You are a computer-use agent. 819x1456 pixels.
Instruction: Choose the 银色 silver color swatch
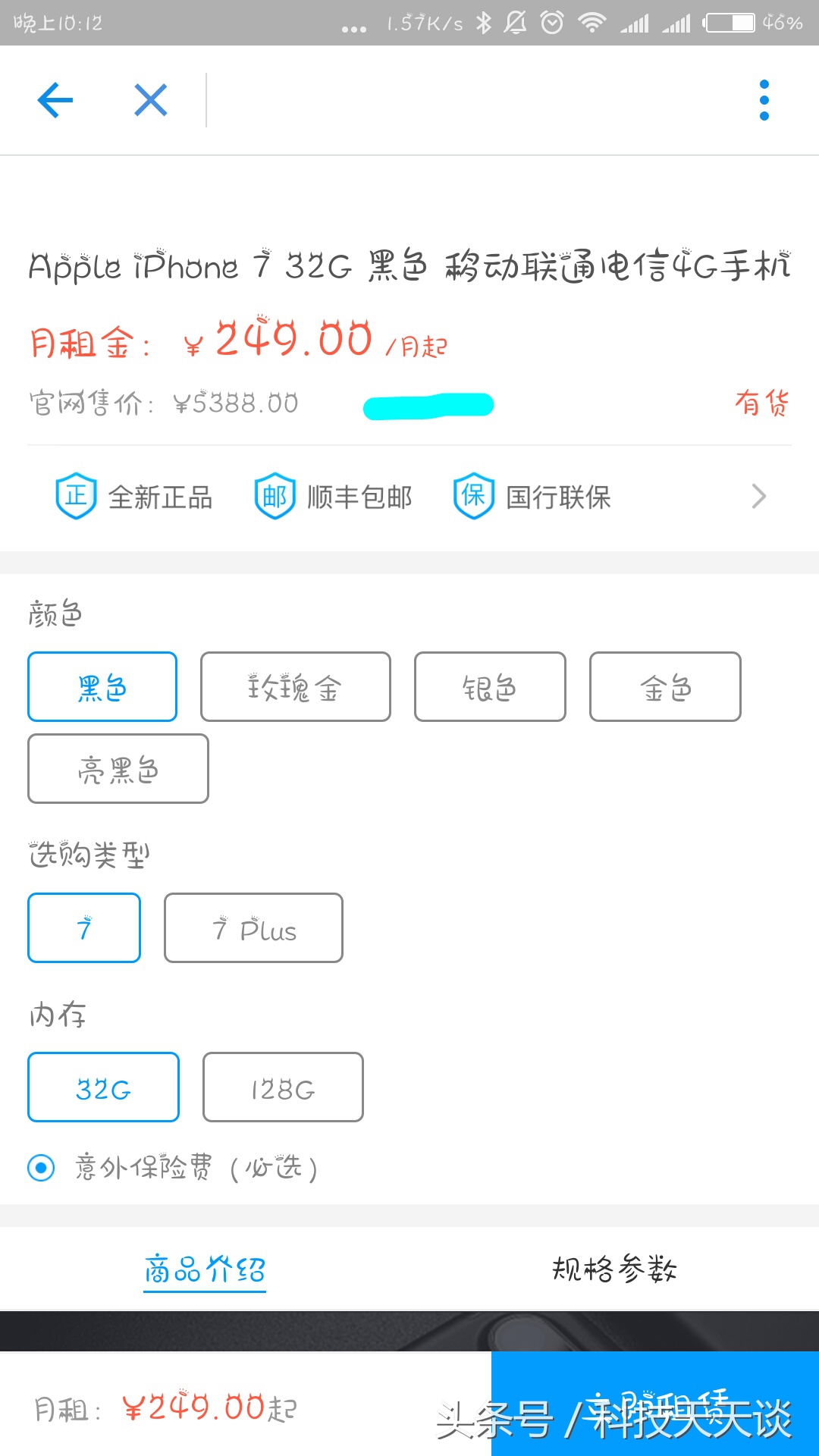[489, 686]
